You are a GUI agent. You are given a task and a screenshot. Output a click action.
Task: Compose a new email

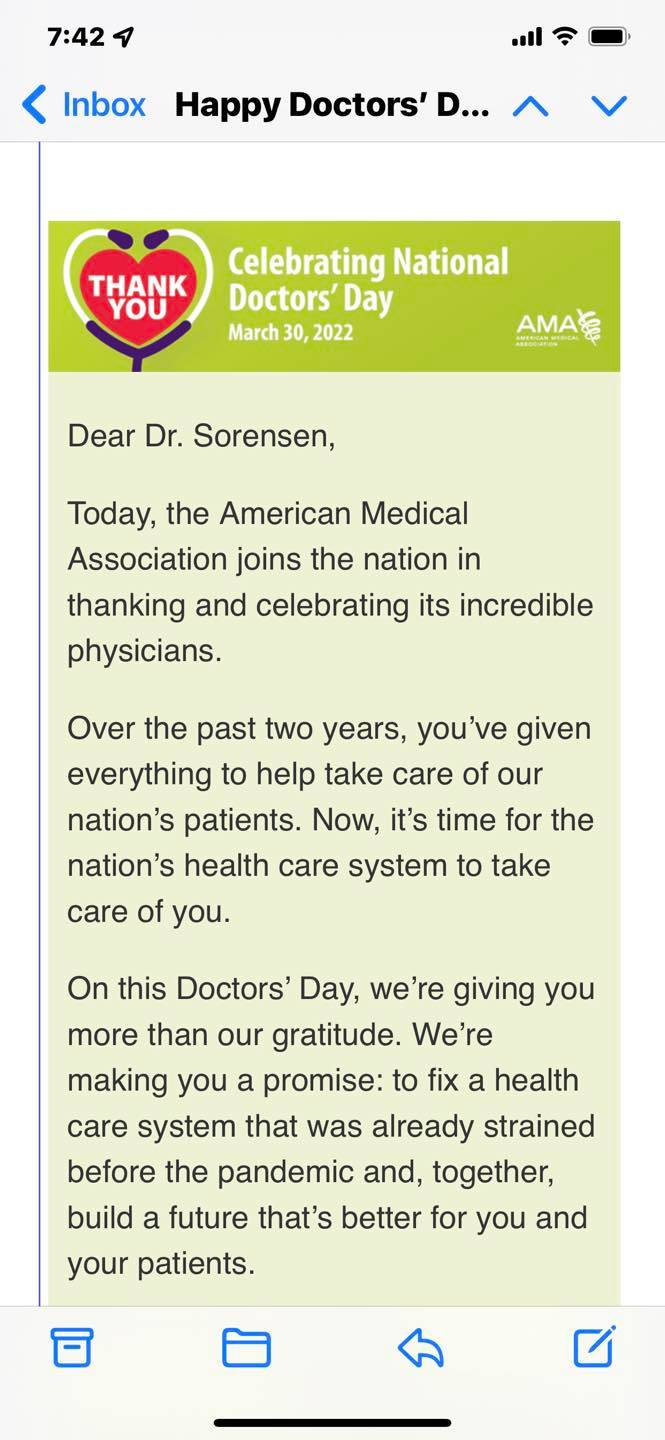(595, 1346)
